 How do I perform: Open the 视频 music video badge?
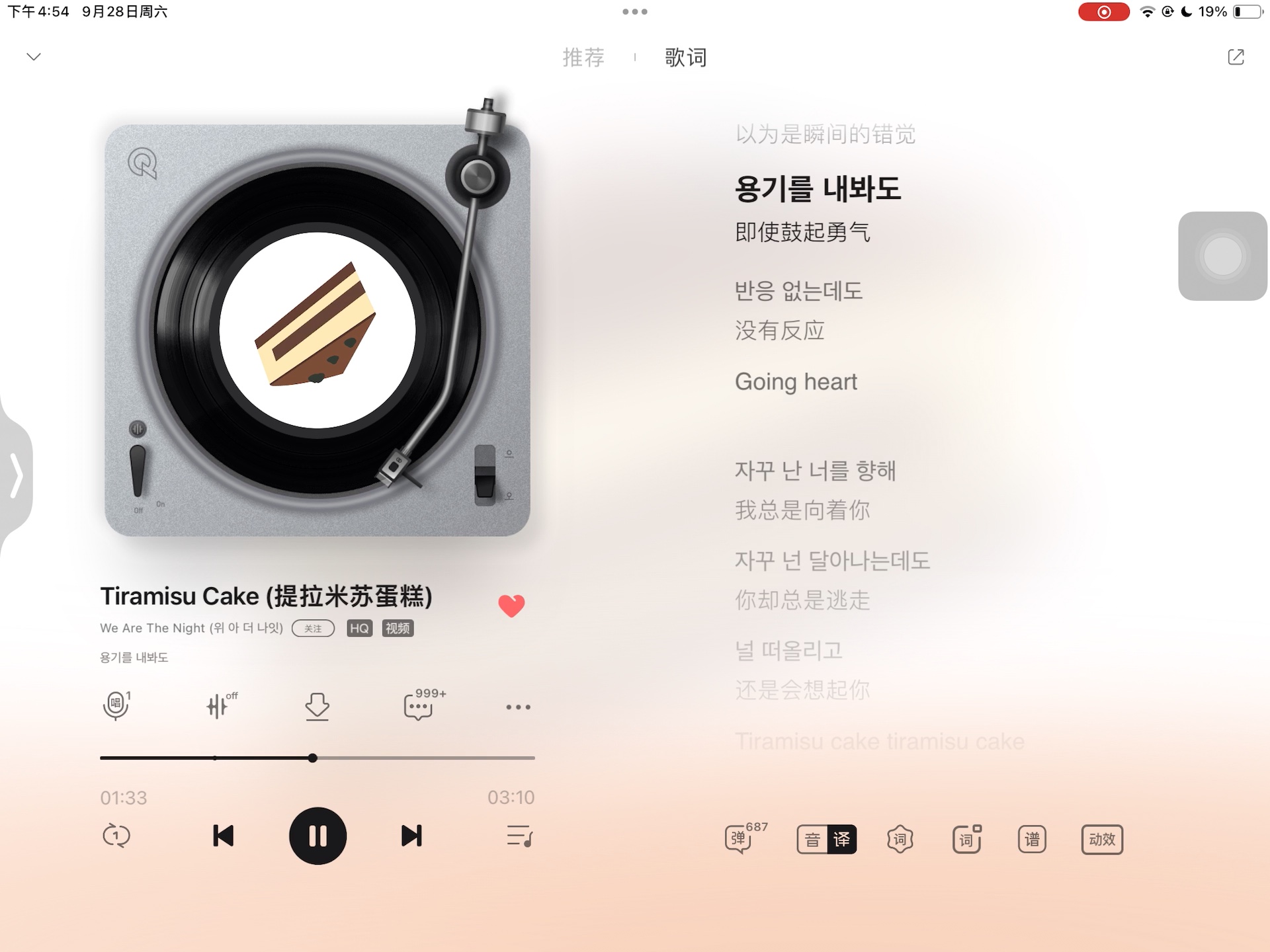[x=398, y=628]
